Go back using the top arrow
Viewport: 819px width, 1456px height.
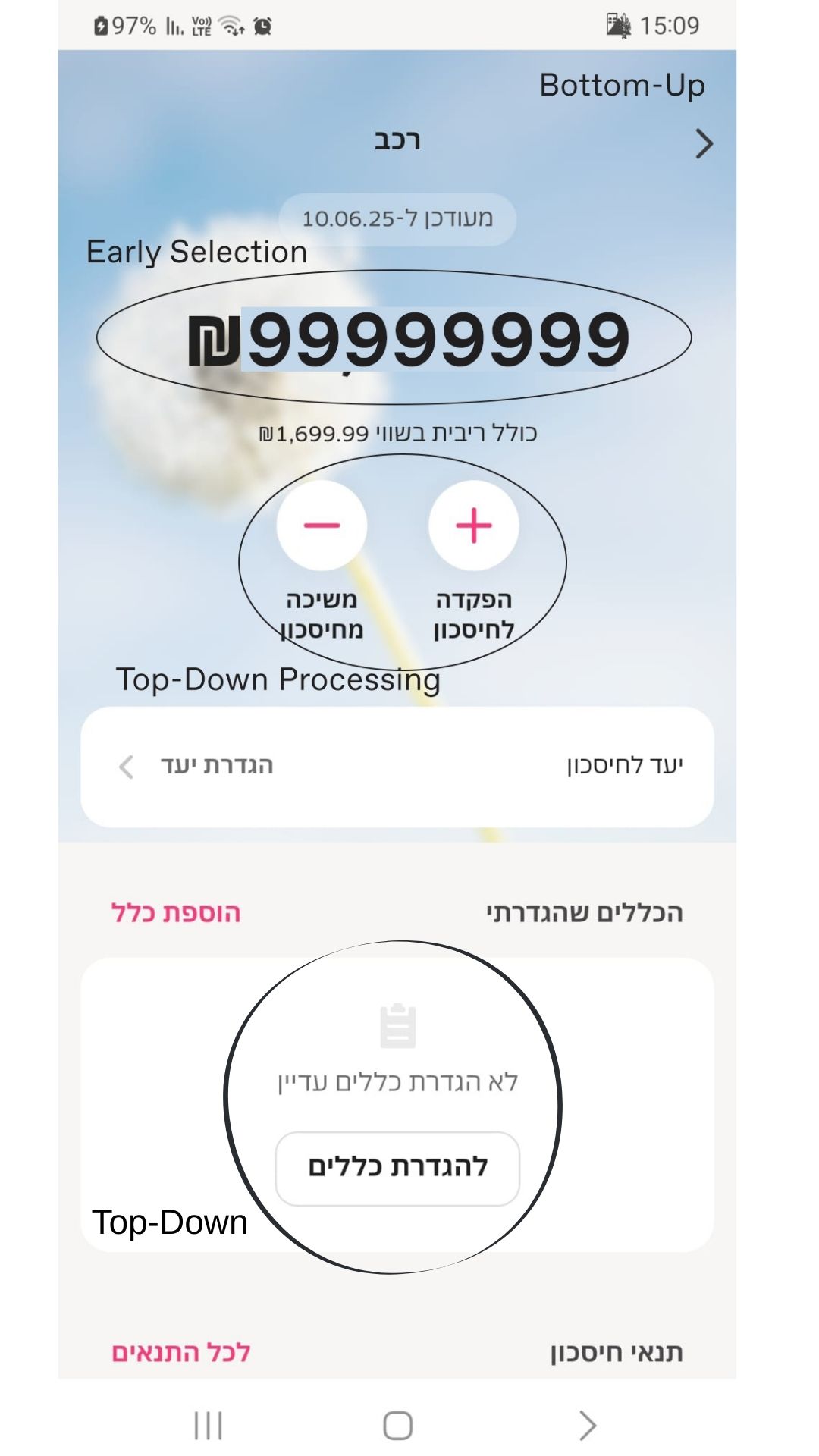coord(704,143)
